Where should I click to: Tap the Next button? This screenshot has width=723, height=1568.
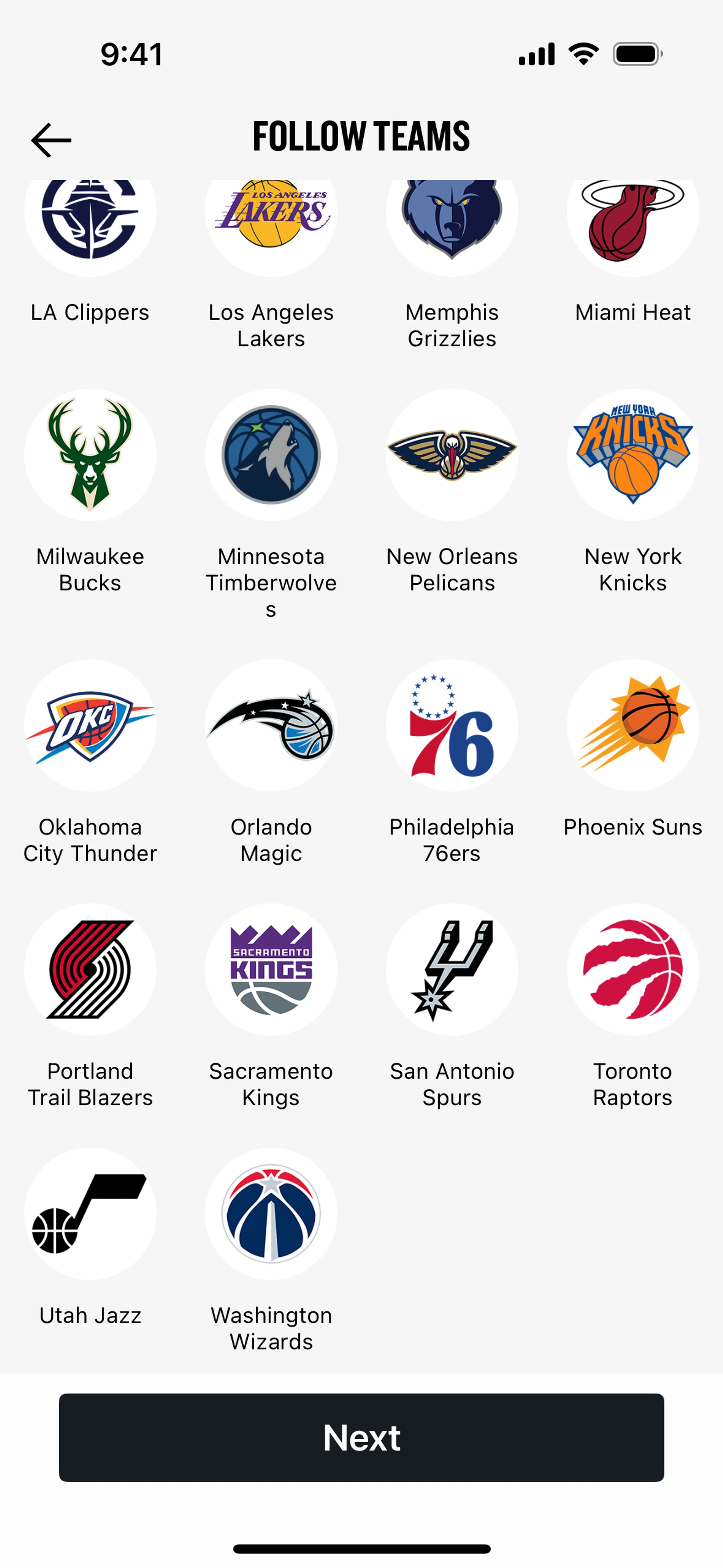(361, 1437)
